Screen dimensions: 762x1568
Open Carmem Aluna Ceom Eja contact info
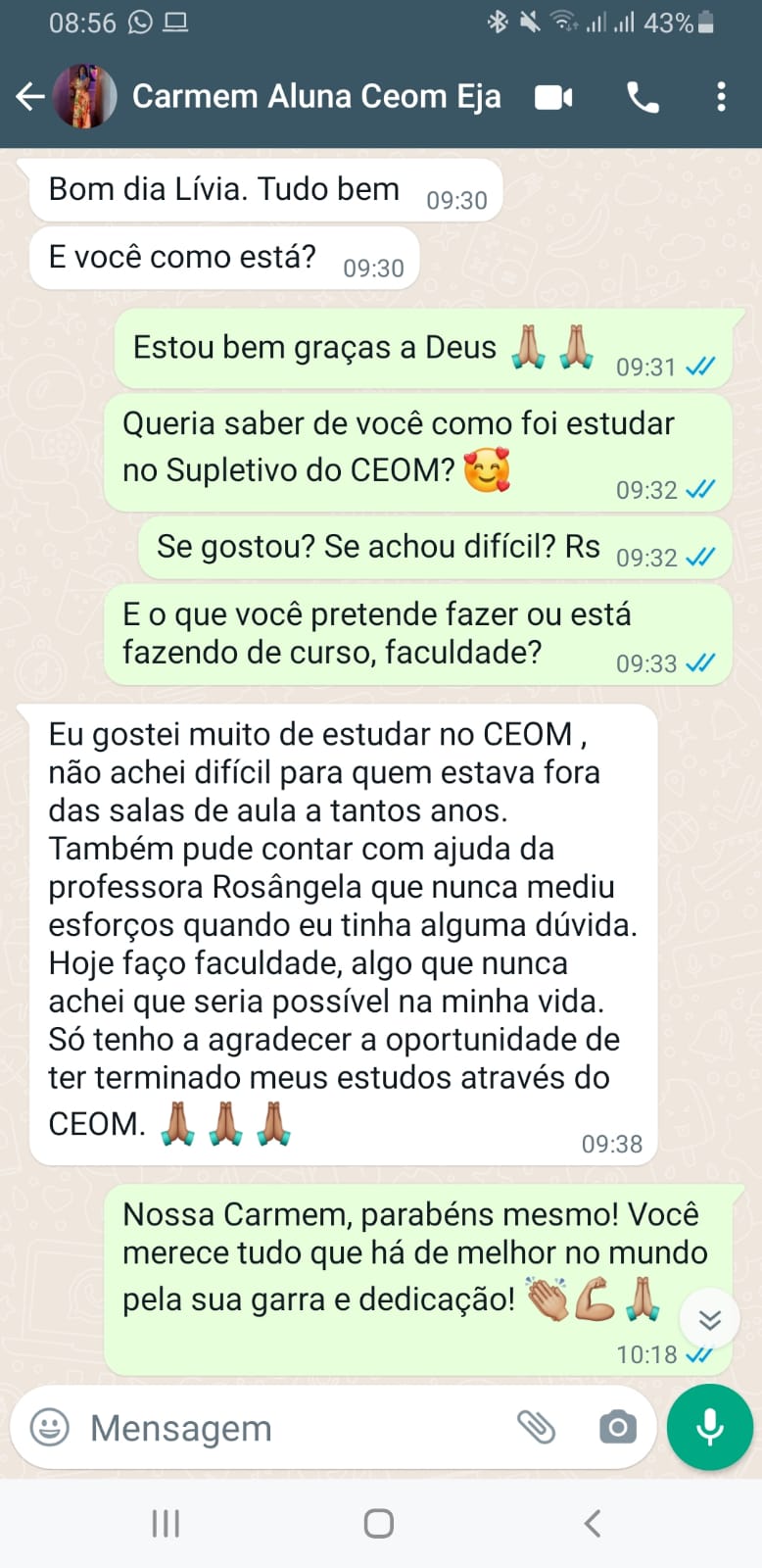coord(315,96)
